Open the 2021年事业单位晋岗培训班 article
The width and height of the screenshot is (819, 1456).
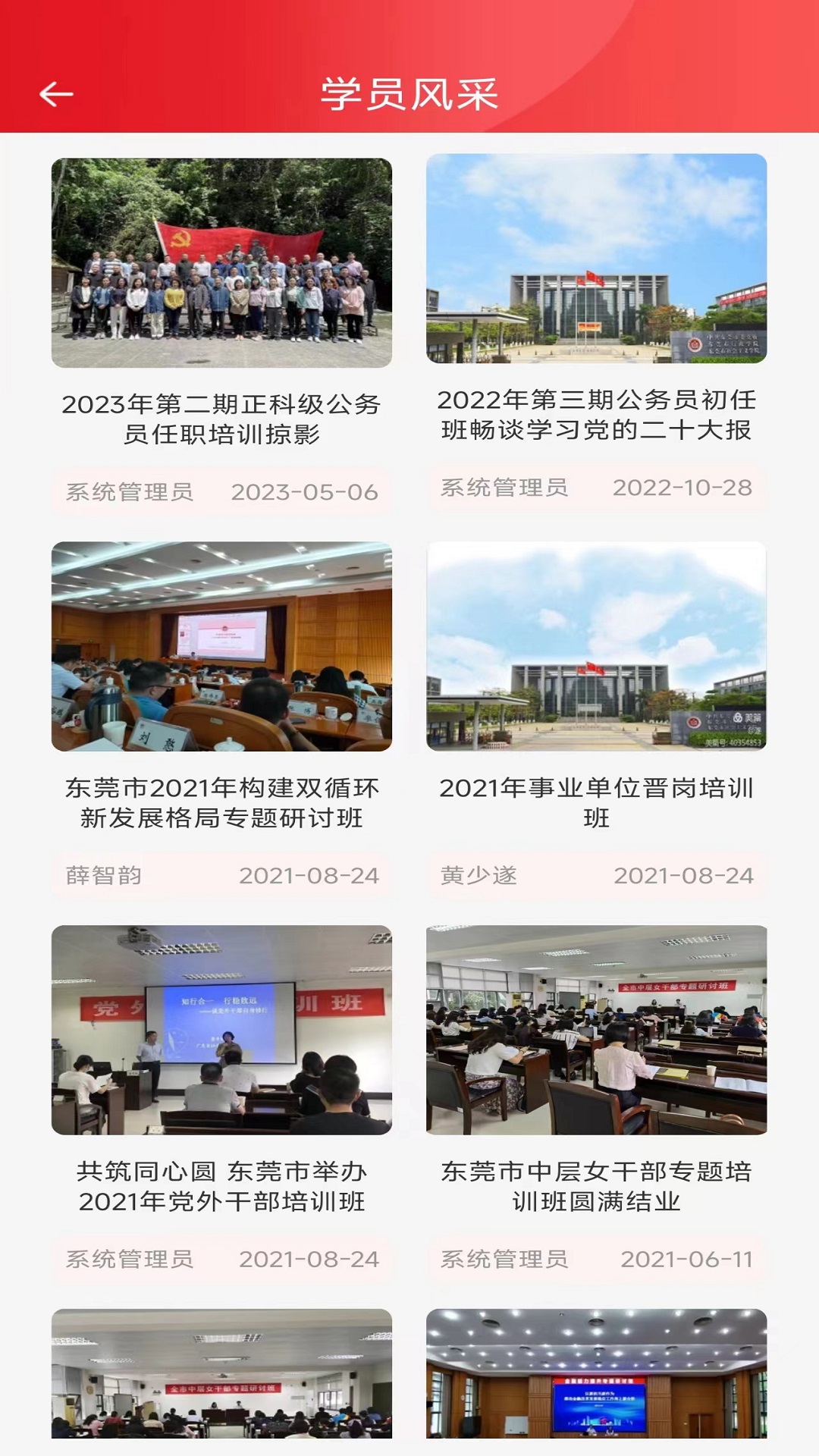[599, 804]
